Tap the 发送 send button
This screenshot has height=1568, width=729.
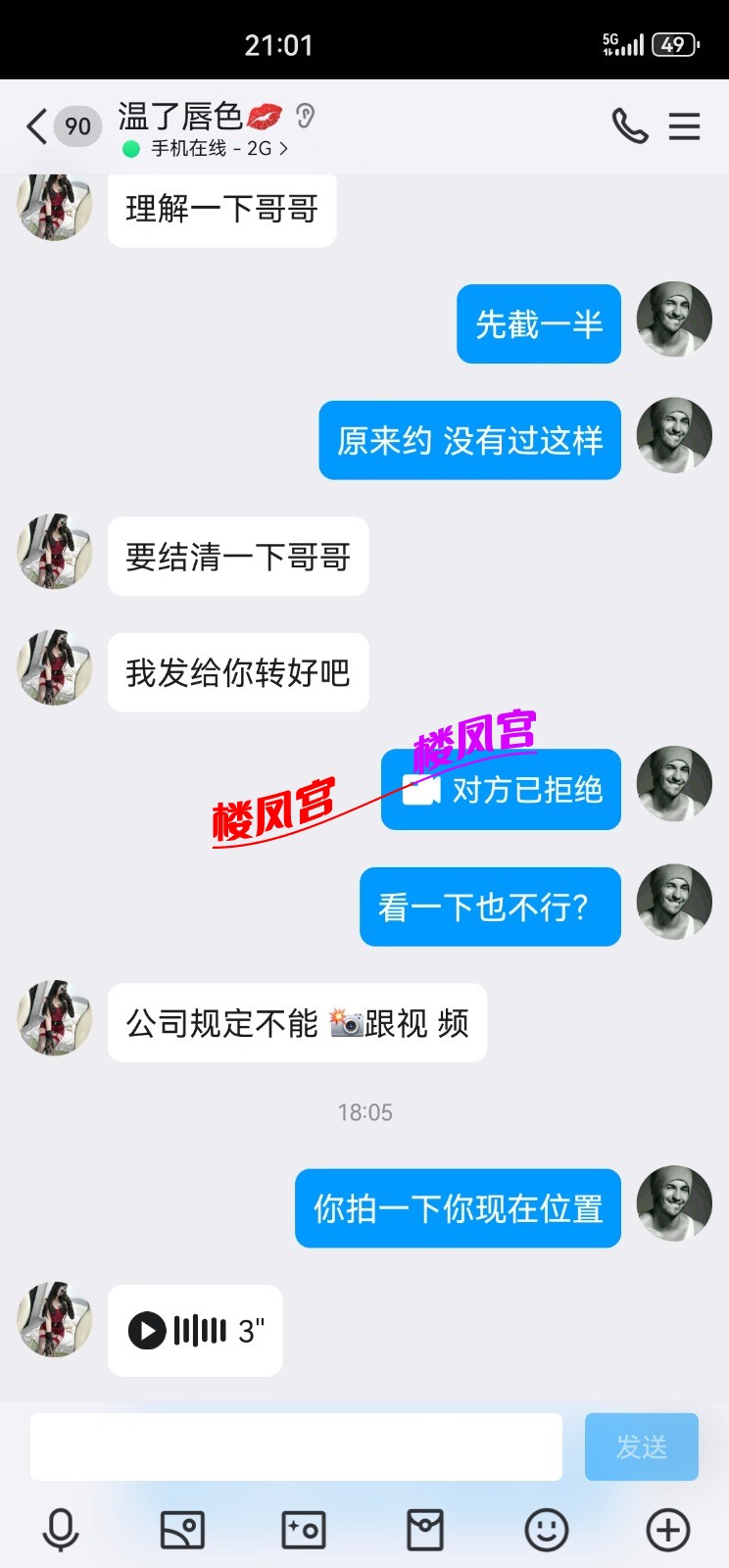click(x=642, y=1445)
